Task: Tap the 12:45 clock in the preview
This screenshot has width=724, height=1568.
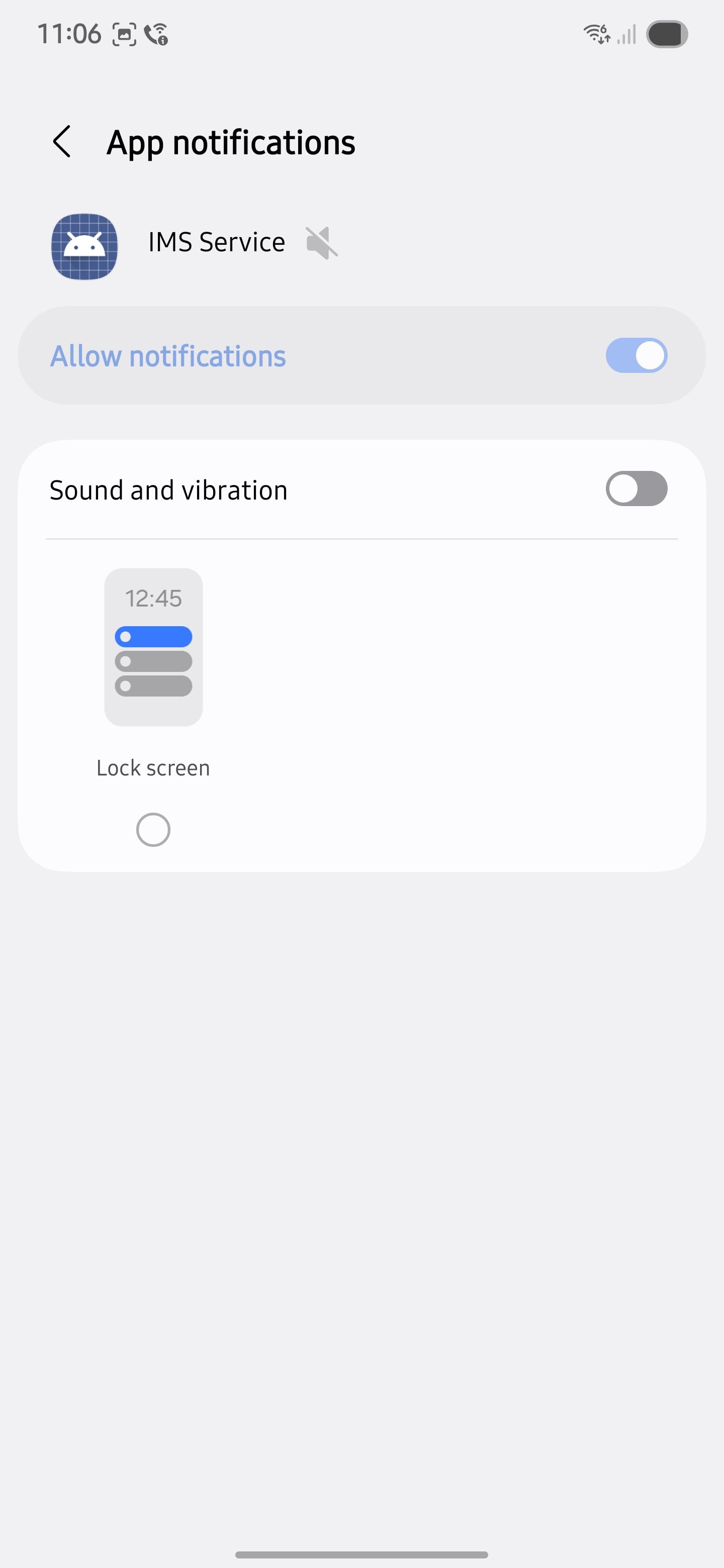Action: point(153,599)
